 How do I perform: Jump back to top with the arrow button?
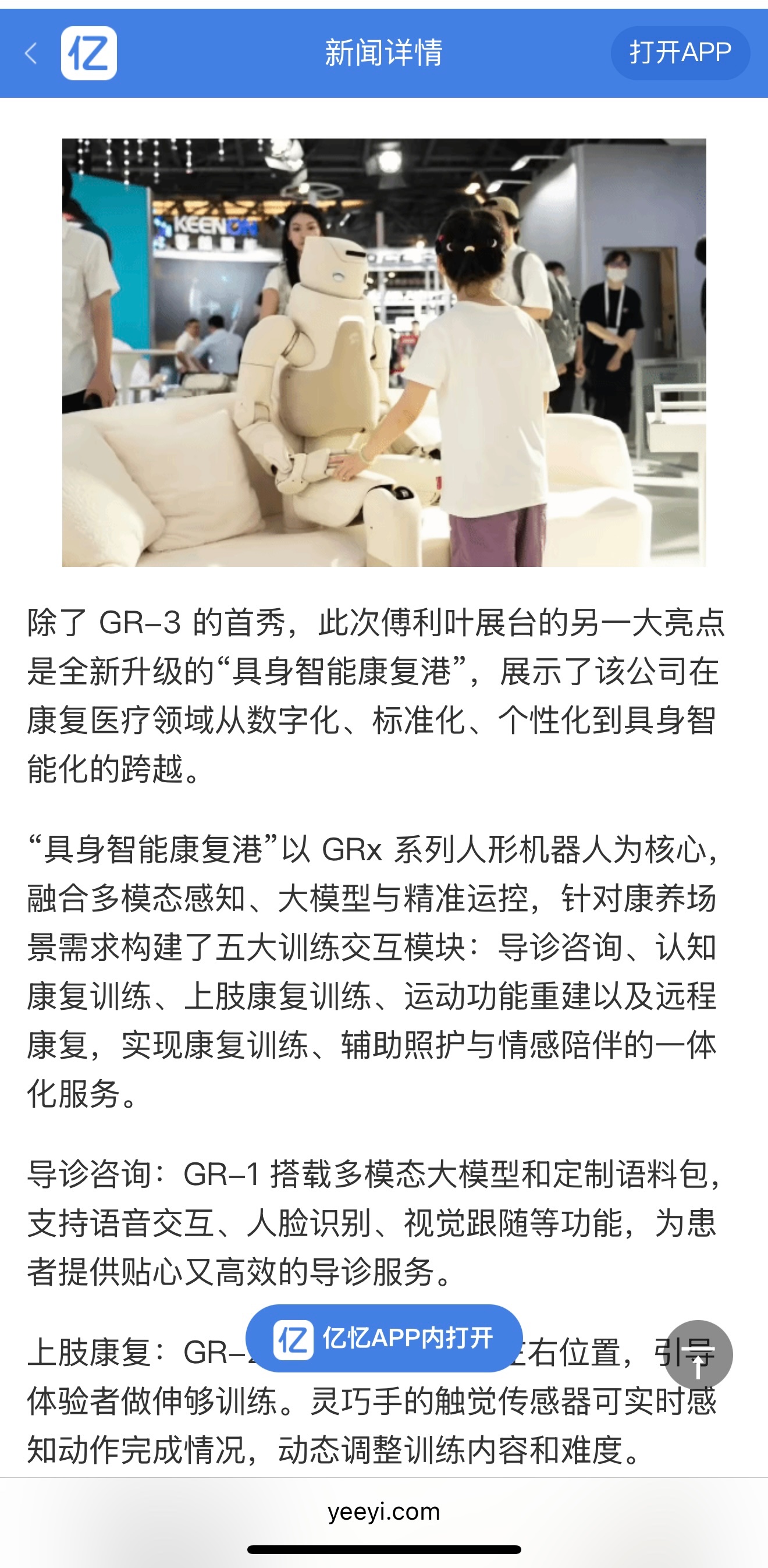point(698,1354)
